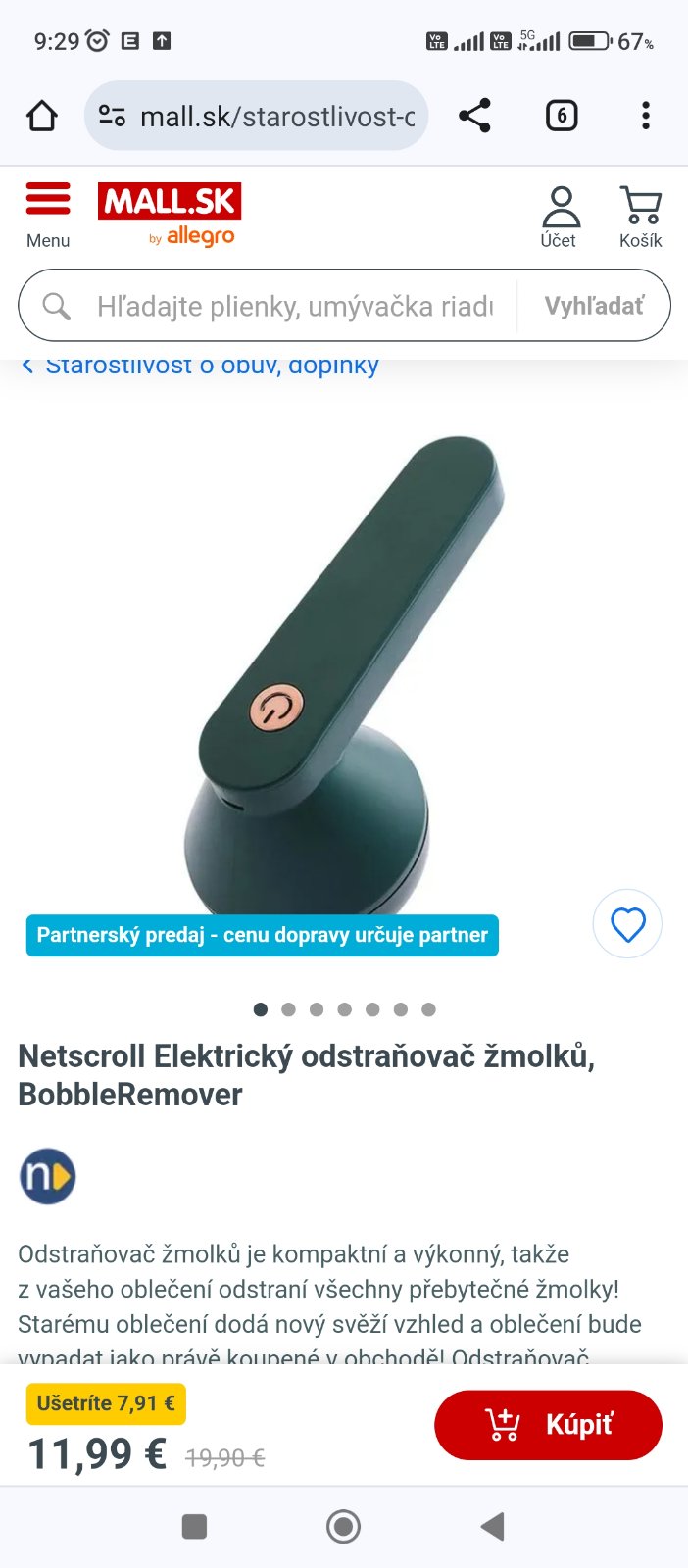Open recent apps from navigation bar

point(195,1526)
